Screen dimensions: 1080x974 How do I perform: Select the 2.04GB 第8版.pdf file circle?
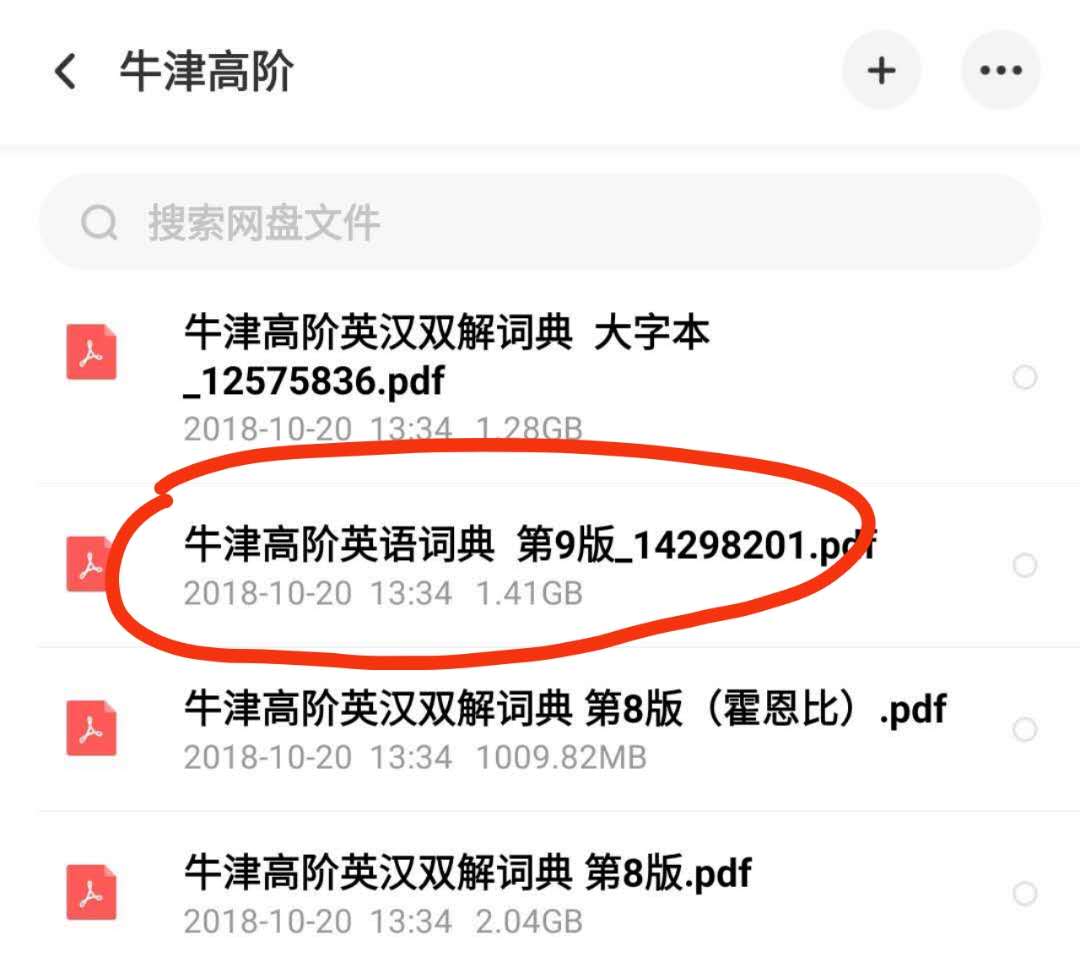1024,894
